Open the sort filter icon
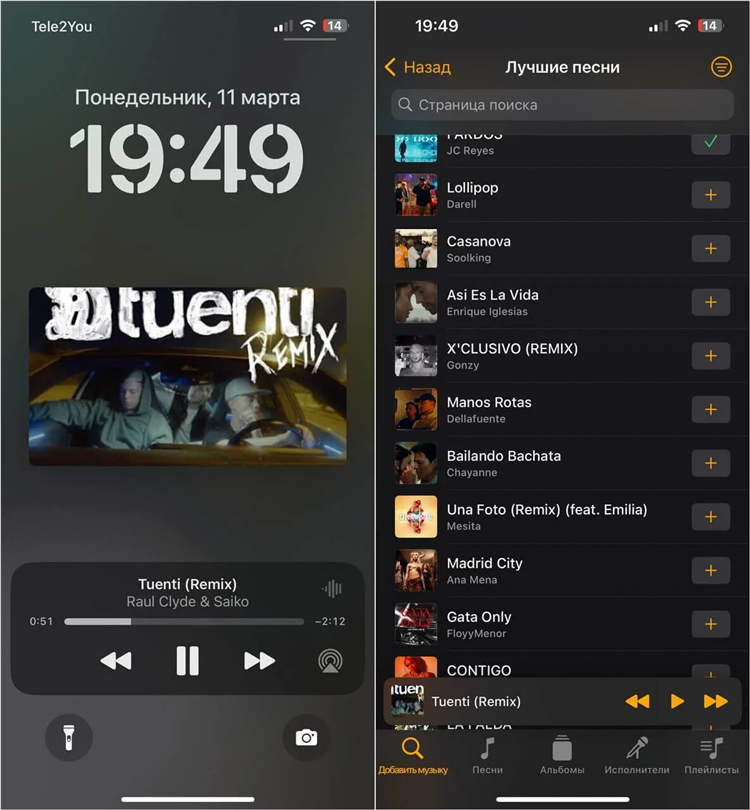 720,67
